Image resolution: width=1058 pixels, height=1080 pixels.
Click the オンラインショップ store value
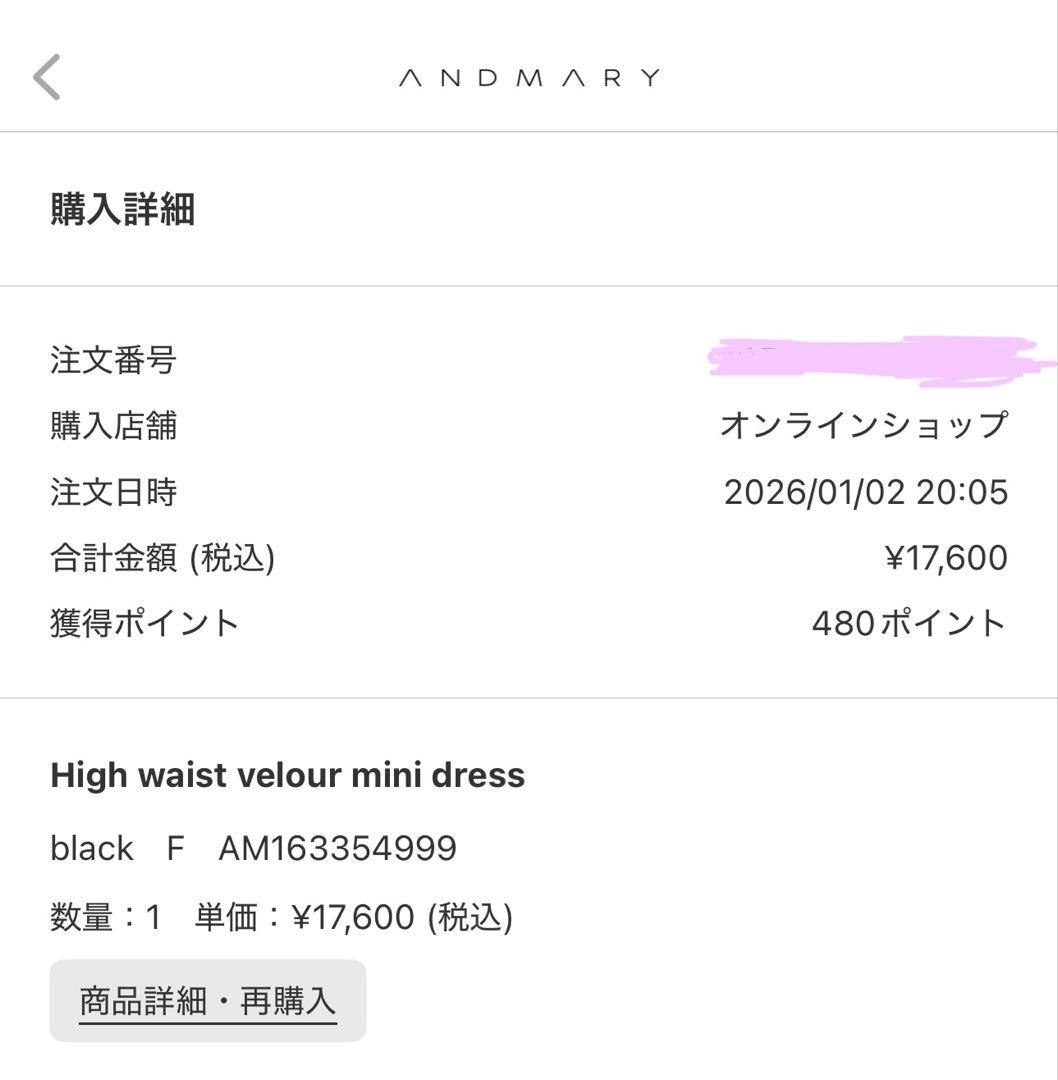coord(864,426)
